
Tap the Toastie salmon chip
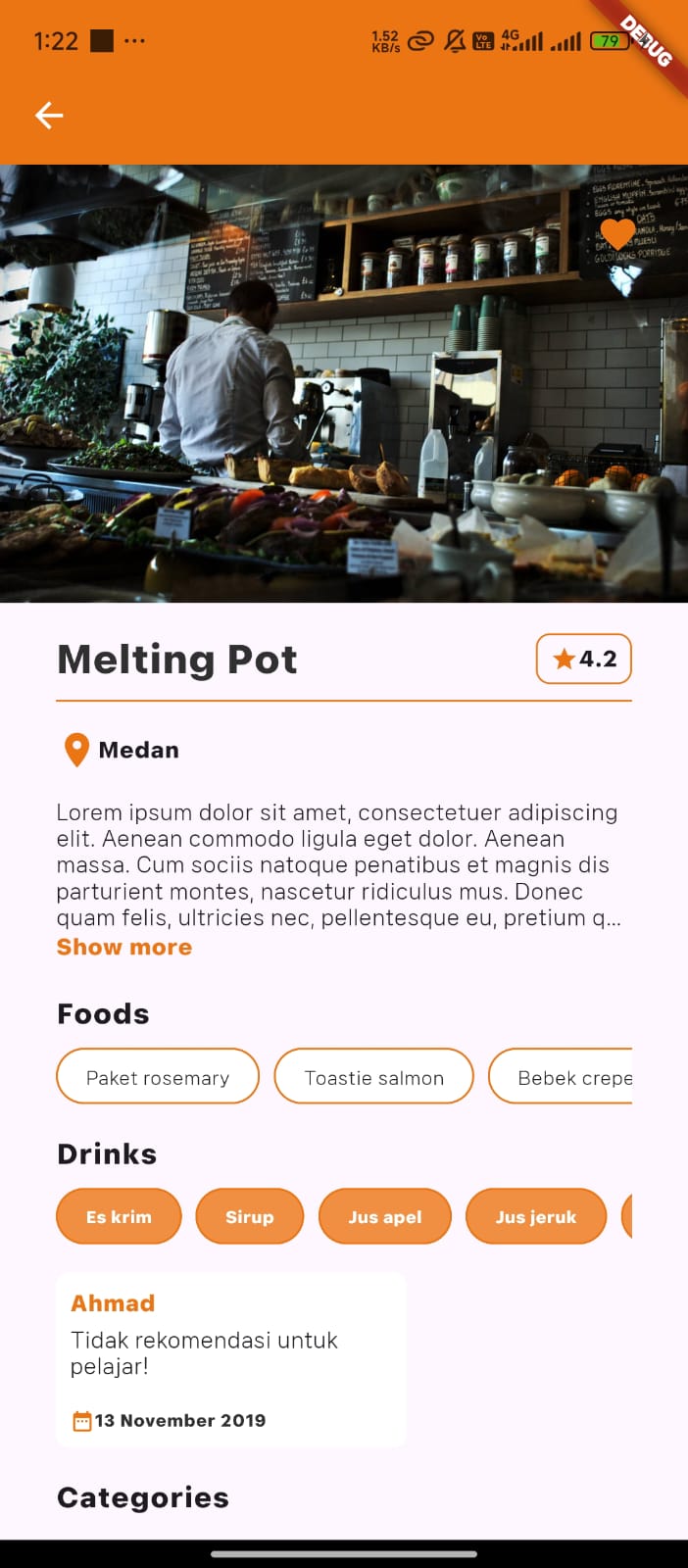[x=373, y=1077]
